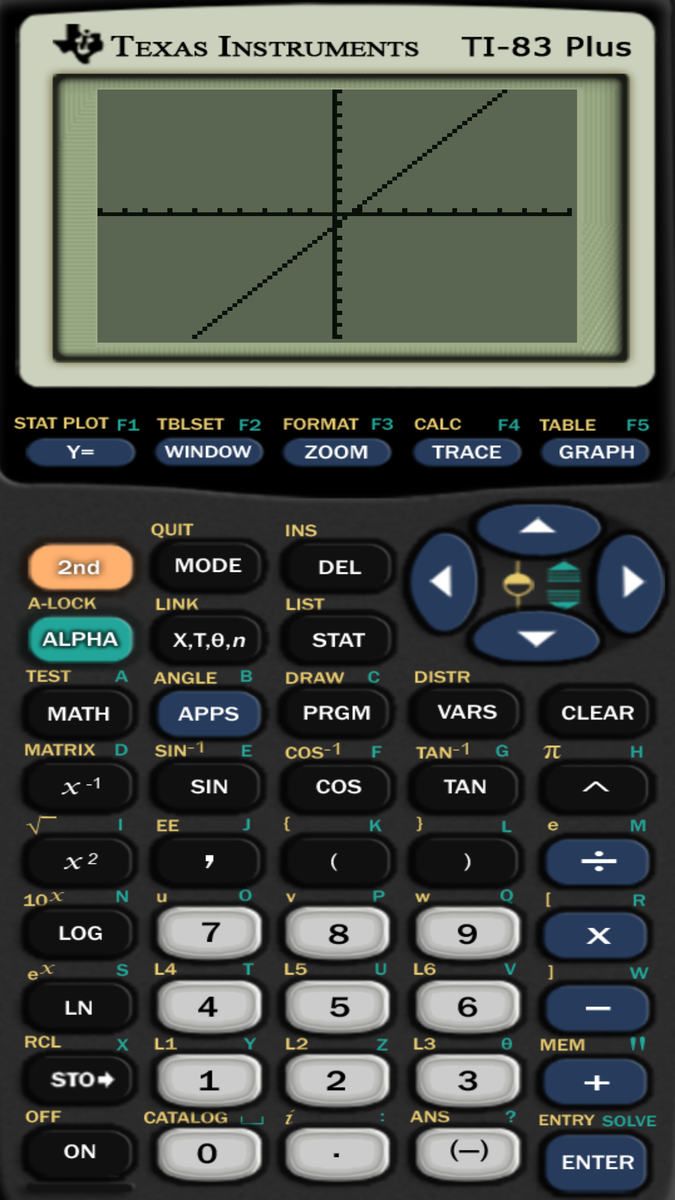The height and width of the screenshot is (1200, 675).
Task: Enter the digit 7
Action: (209, 933)
